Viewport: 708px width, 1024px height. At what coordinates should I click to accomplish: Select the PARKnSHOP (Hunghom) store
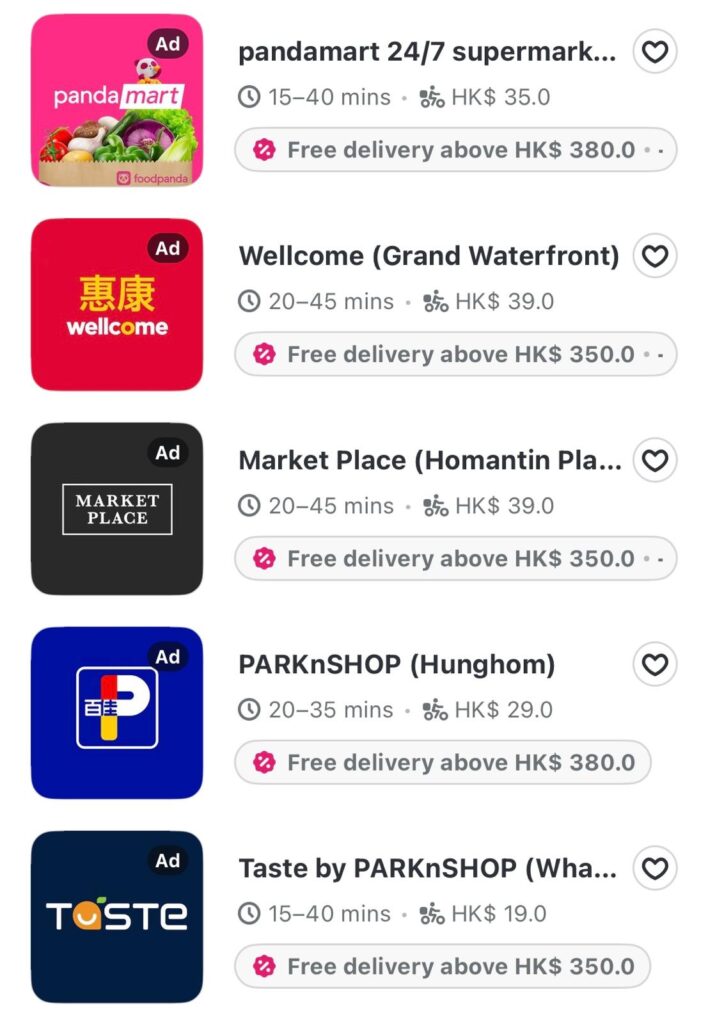coord(396,664)
